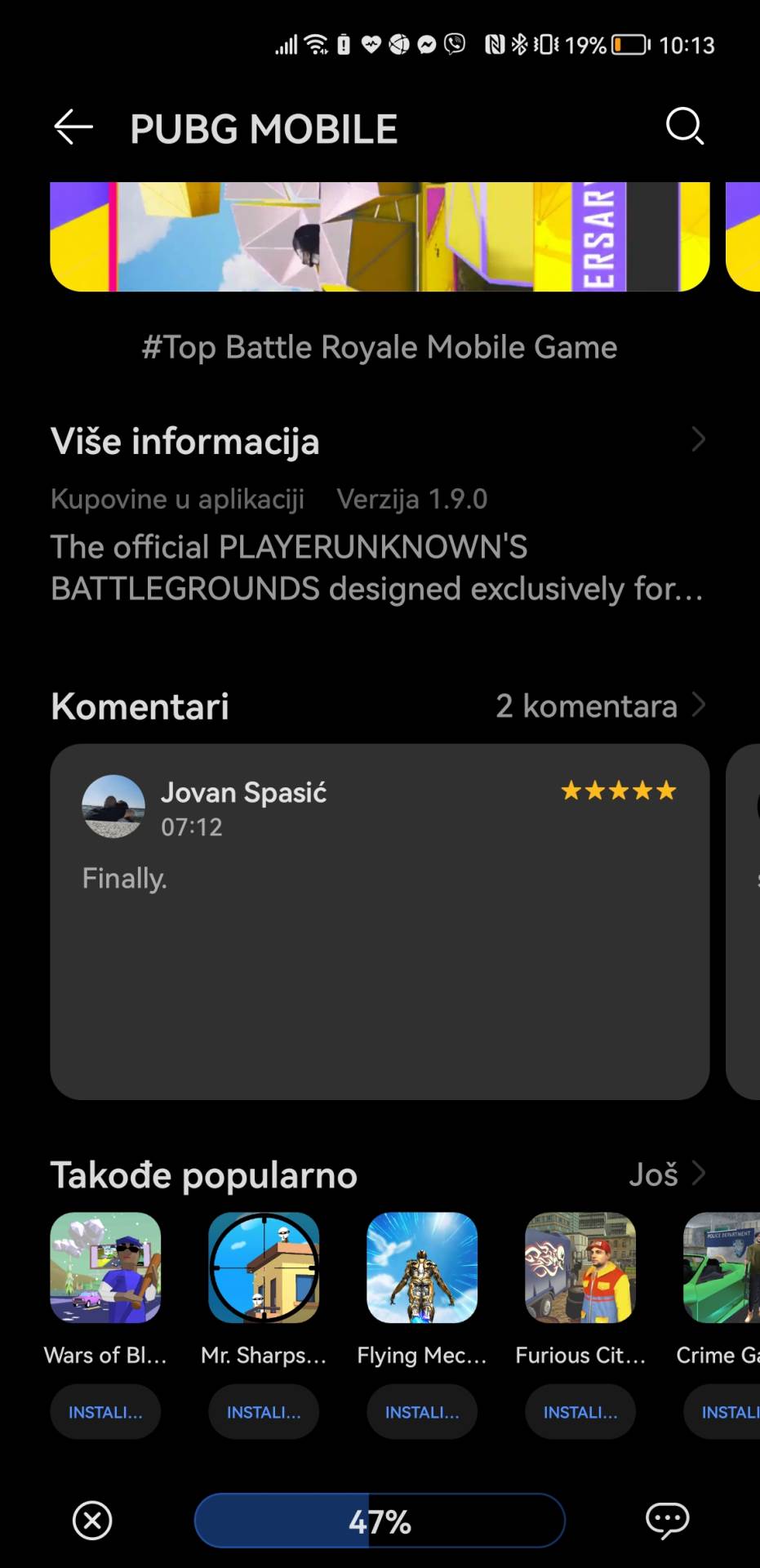This screenshot has height=1568, width=760.
Task: Install Wars of Blocks with INSTALIRAJ button
Action: tap(105, 1411)
